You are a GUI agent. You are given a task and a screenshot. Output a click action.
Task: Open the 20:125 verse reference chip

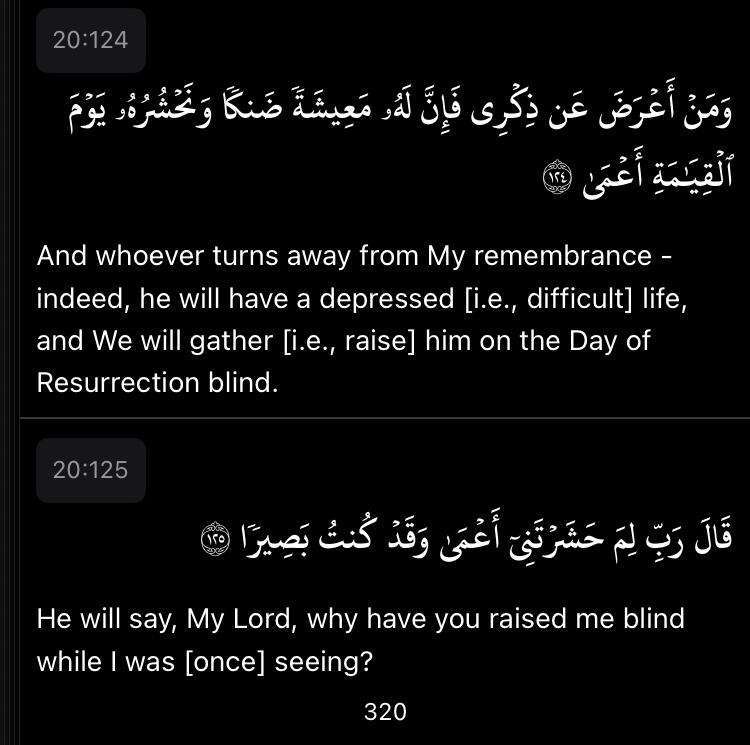(x=91, y=470)
